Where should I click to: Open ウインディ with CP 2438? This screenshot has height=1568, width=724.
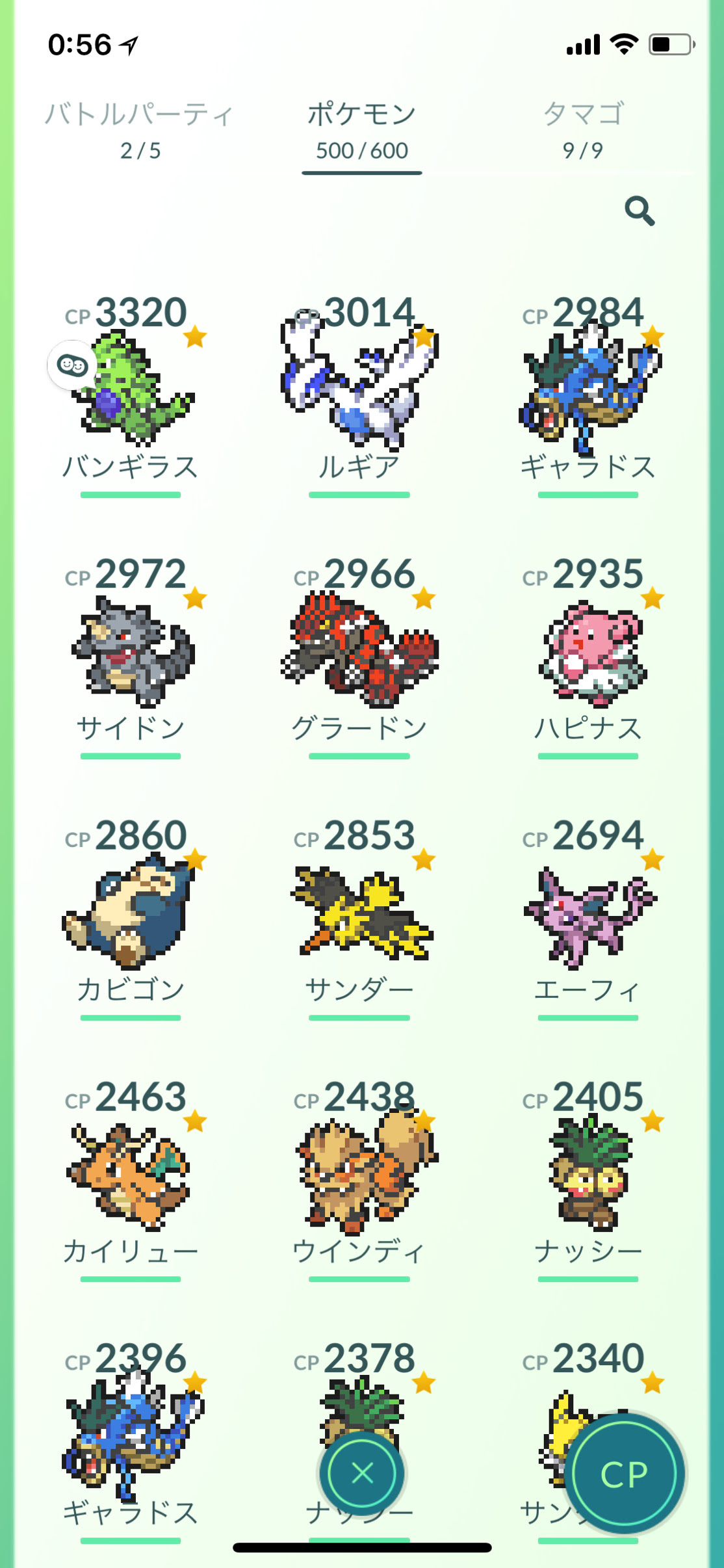359,1179
